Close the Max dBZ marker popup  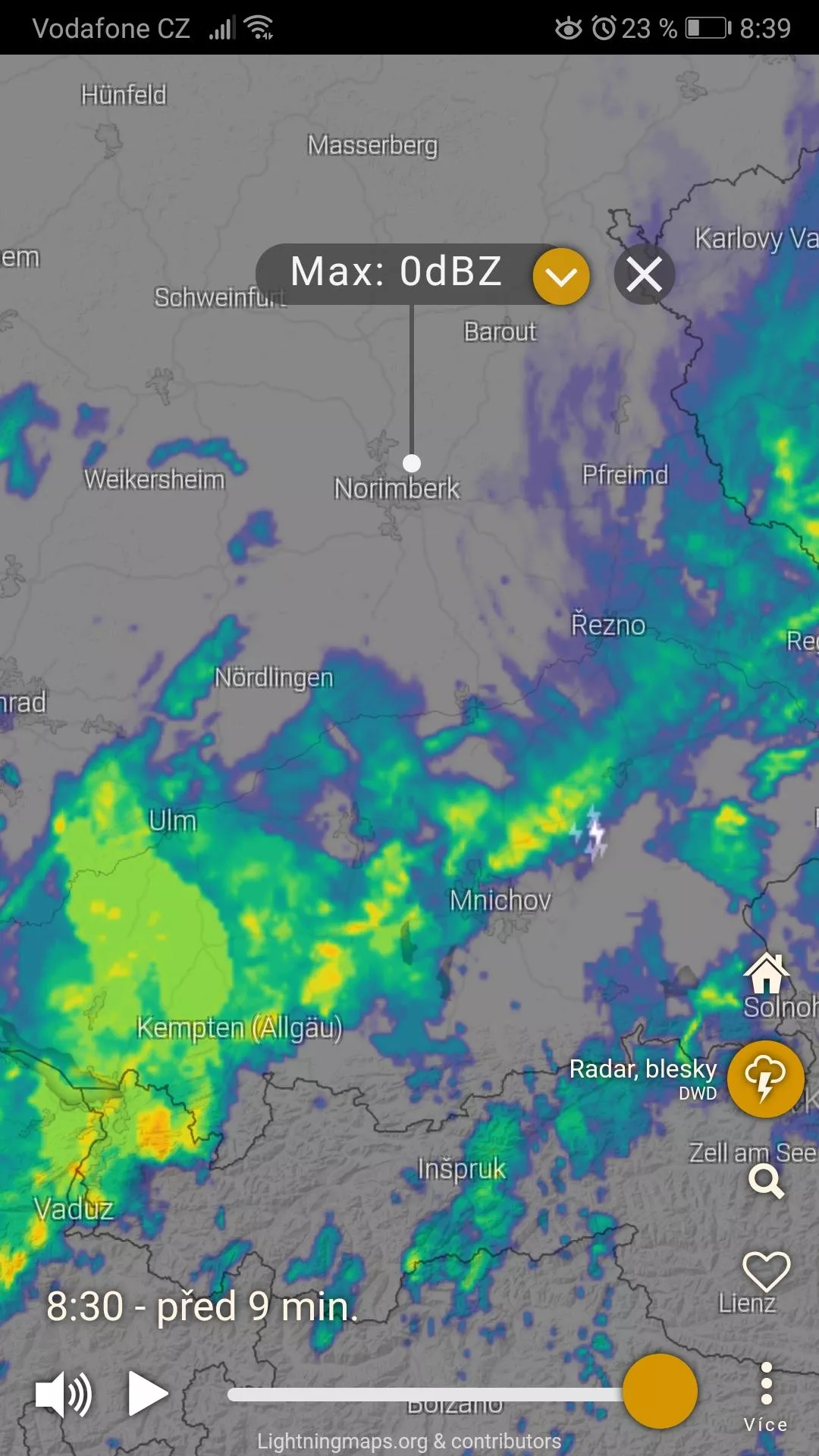[x=644, y=275]
